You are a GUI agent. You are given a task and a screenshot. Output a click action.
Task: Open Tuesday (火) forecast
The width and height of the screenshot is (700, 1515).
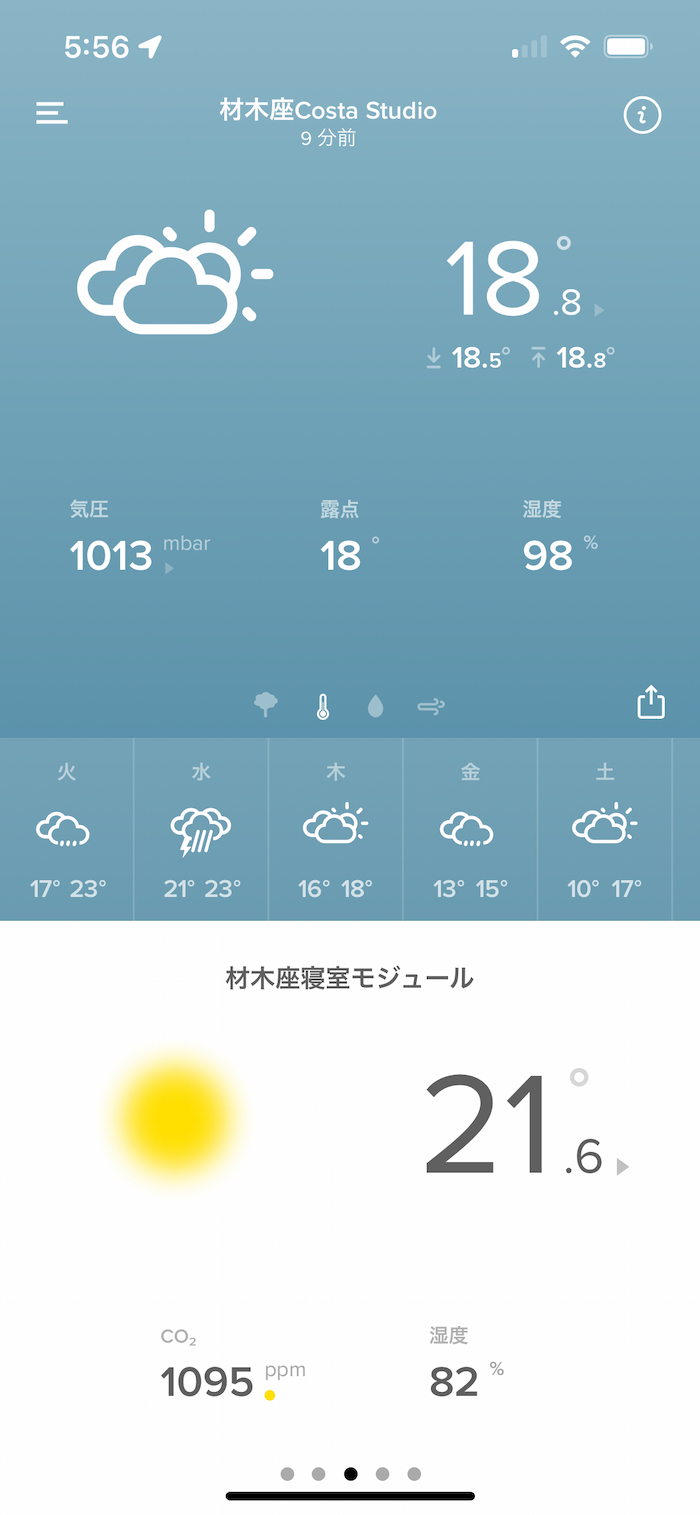67,830
